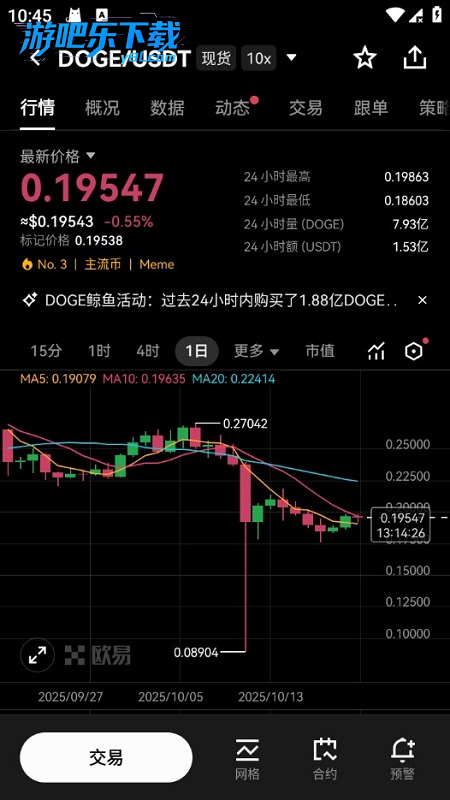Image resolution: width=450 pixels, height=800 pixels.
Task: Add DOGE/USDT to favorites with star
Action: click(365, 58)
